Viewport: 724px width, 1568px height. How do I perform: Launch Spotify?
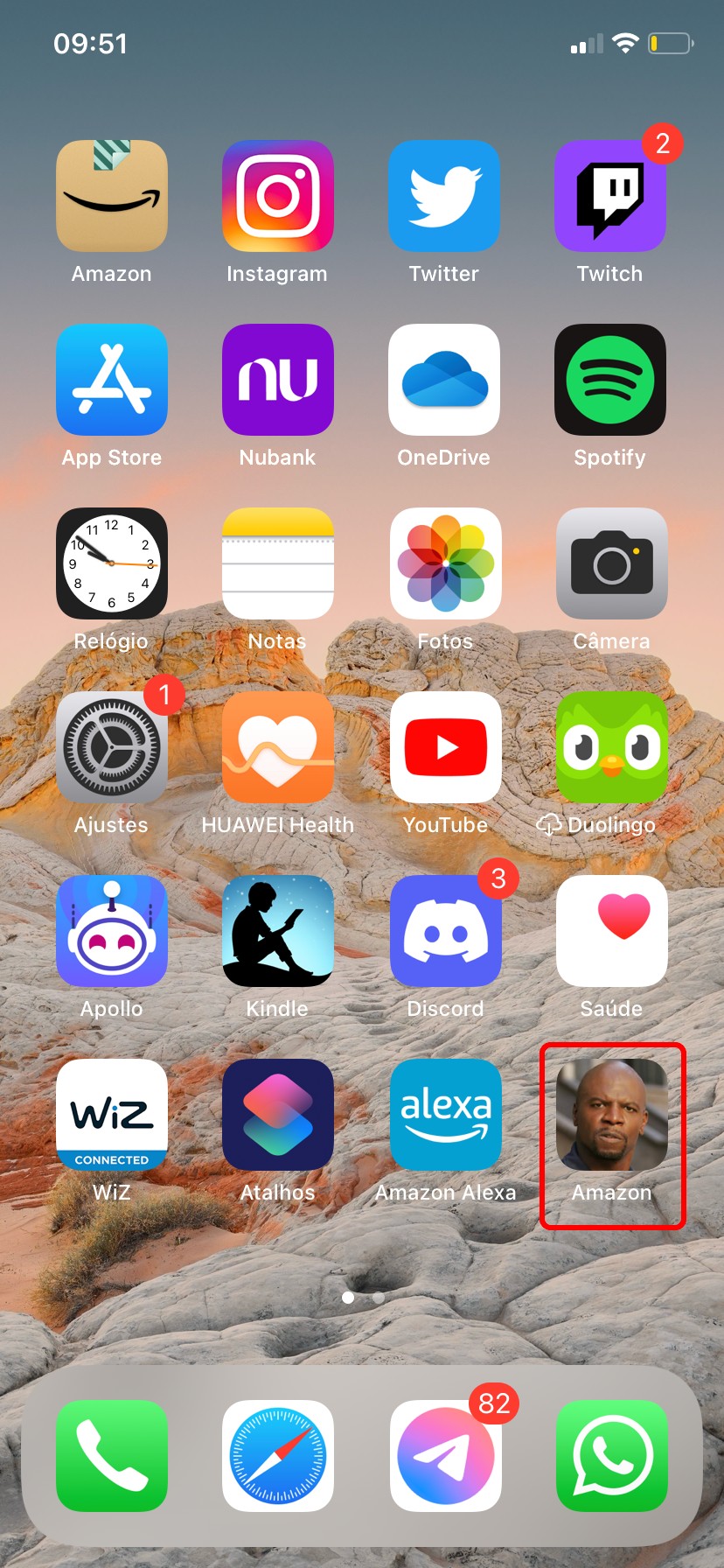[x=610, y=380]
